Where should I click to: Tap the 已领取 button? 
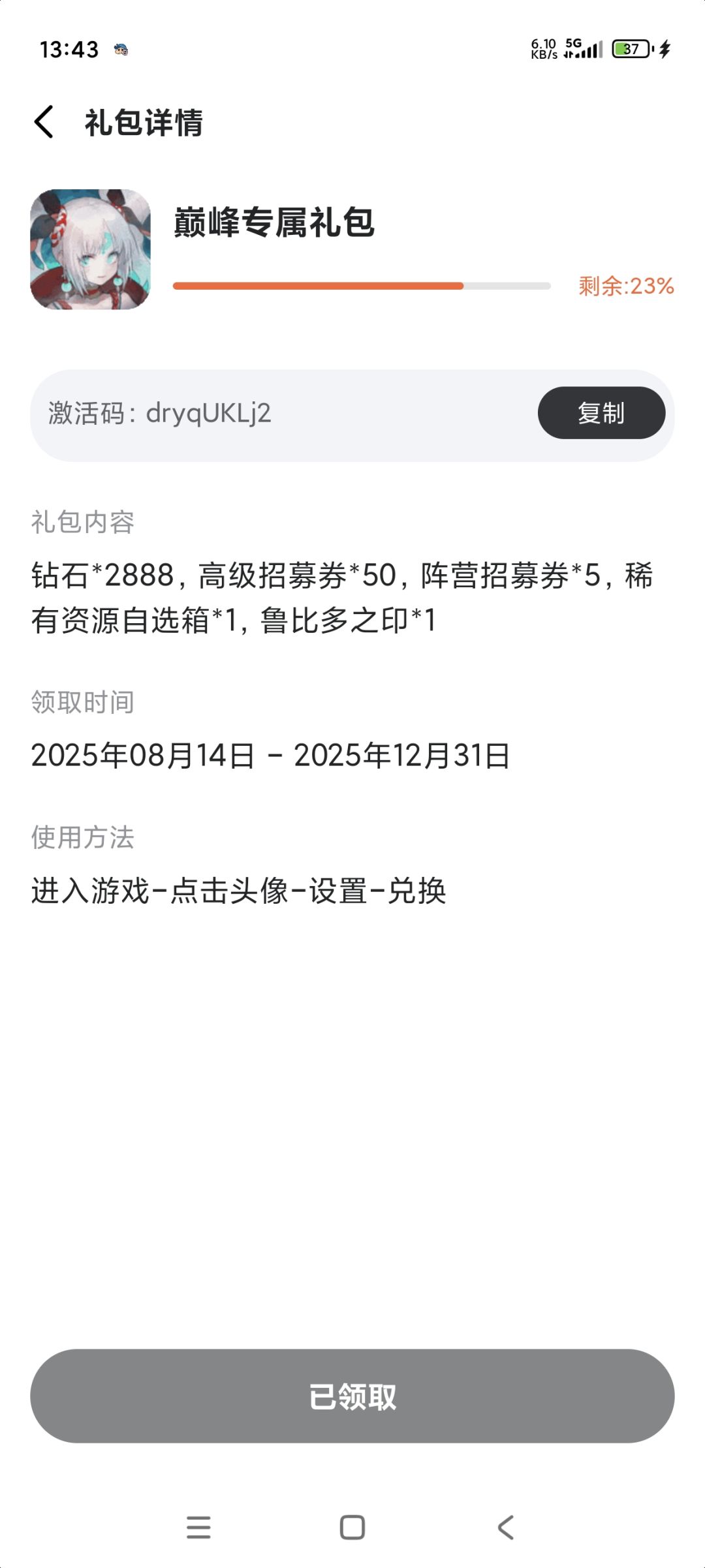pyautogui.click(x=352, y=1396)
